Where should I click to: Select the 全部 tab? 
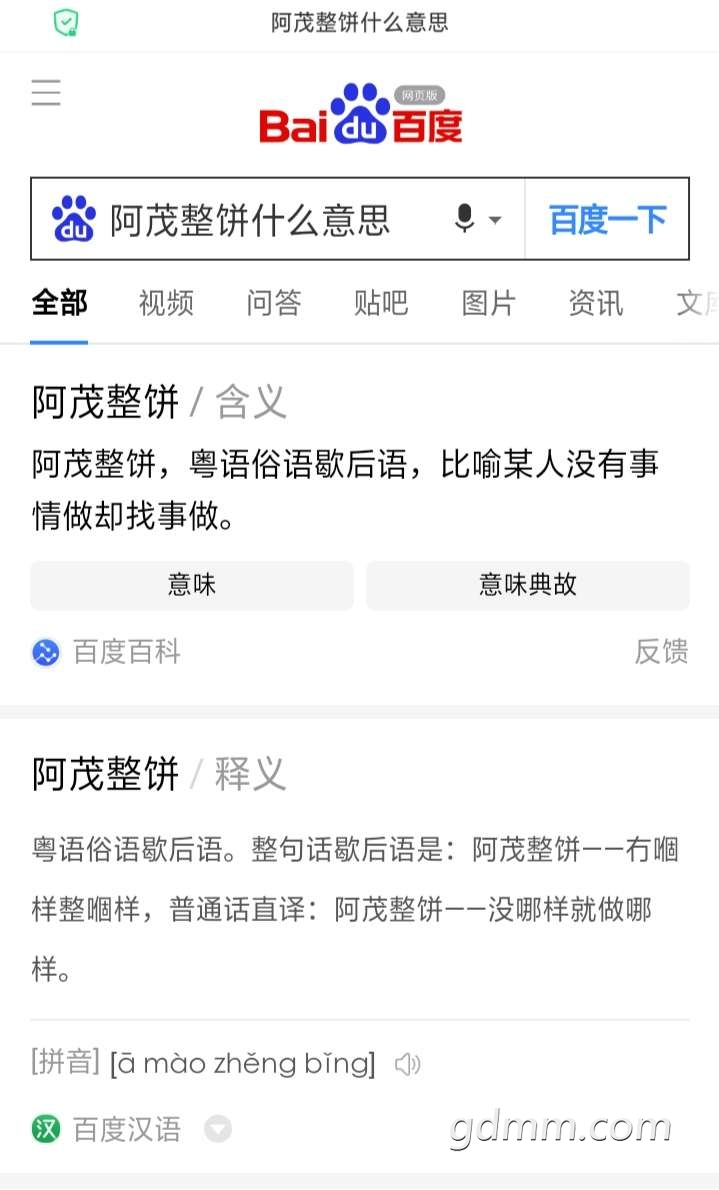[x=59, y=303]
